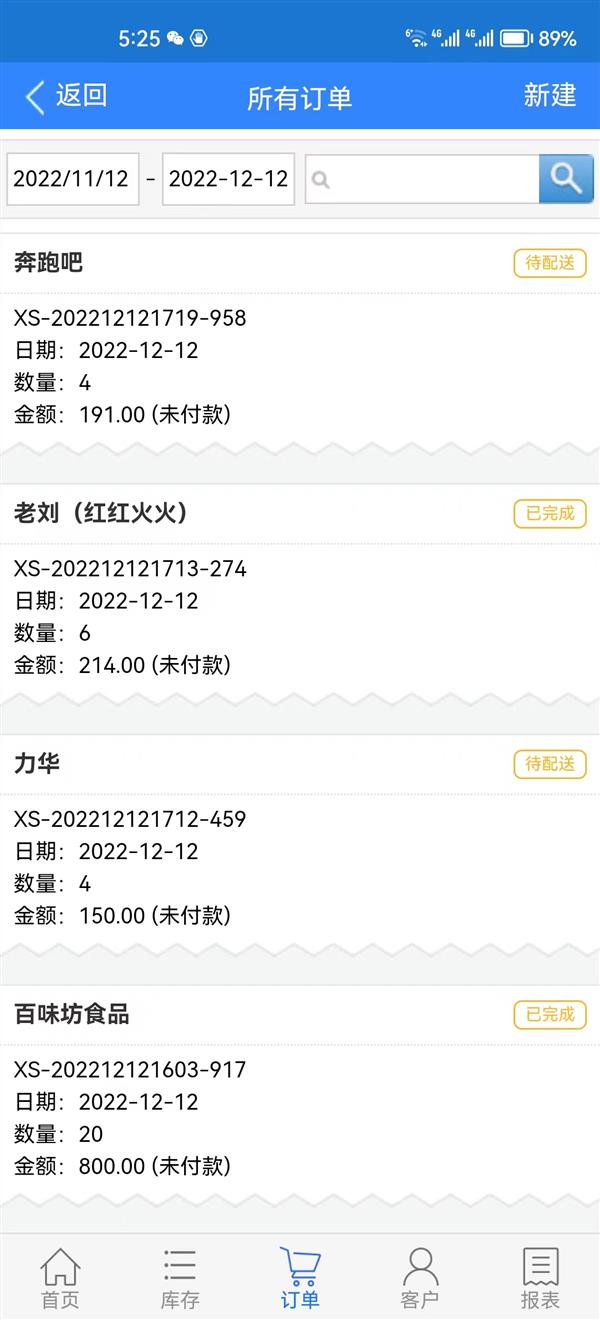
Task: Select the 订单 tab
Action: point(300,1278)
